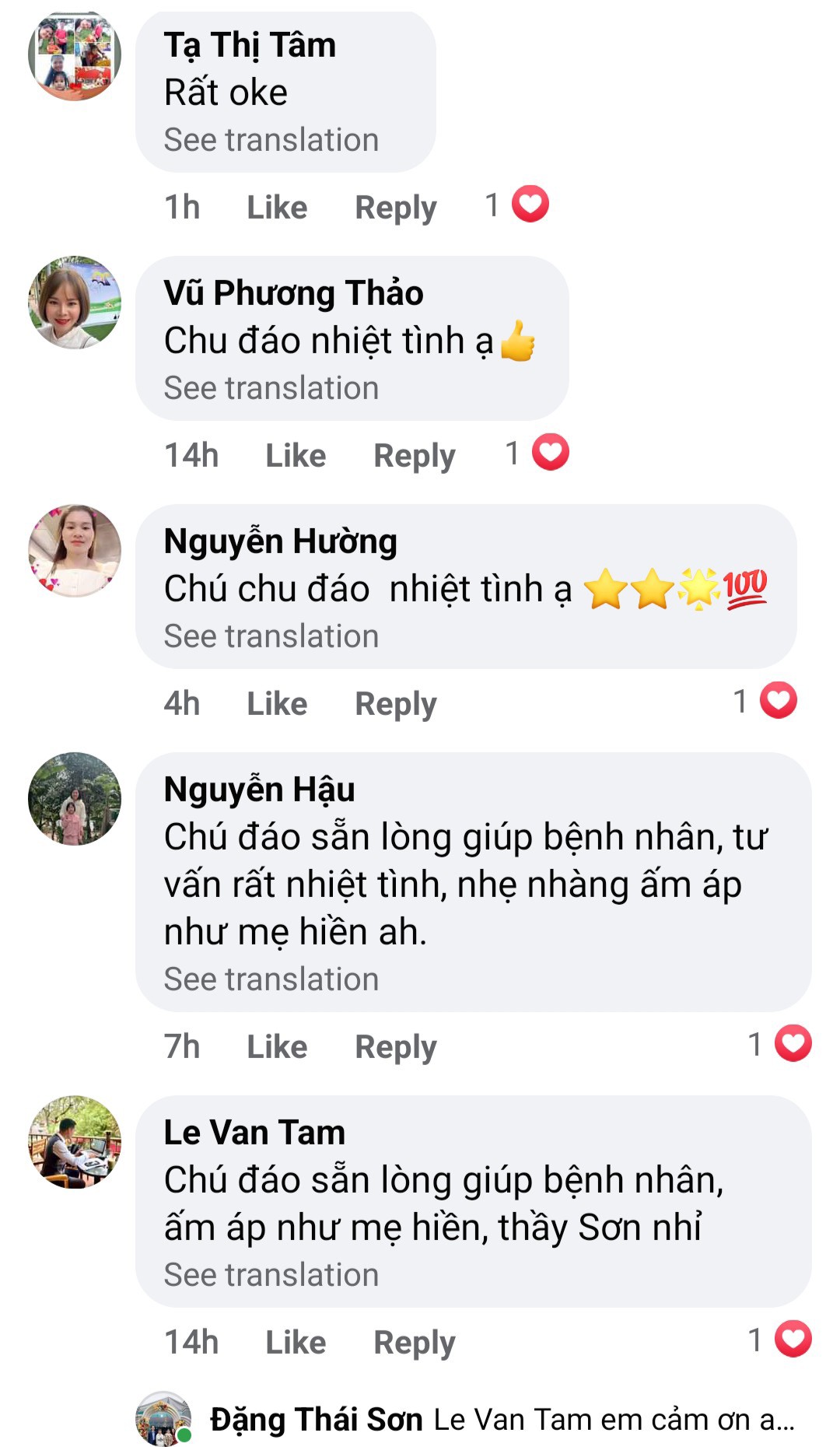
Task: Like Le Van Tam's comment
Action: [x=296, y=1343]
